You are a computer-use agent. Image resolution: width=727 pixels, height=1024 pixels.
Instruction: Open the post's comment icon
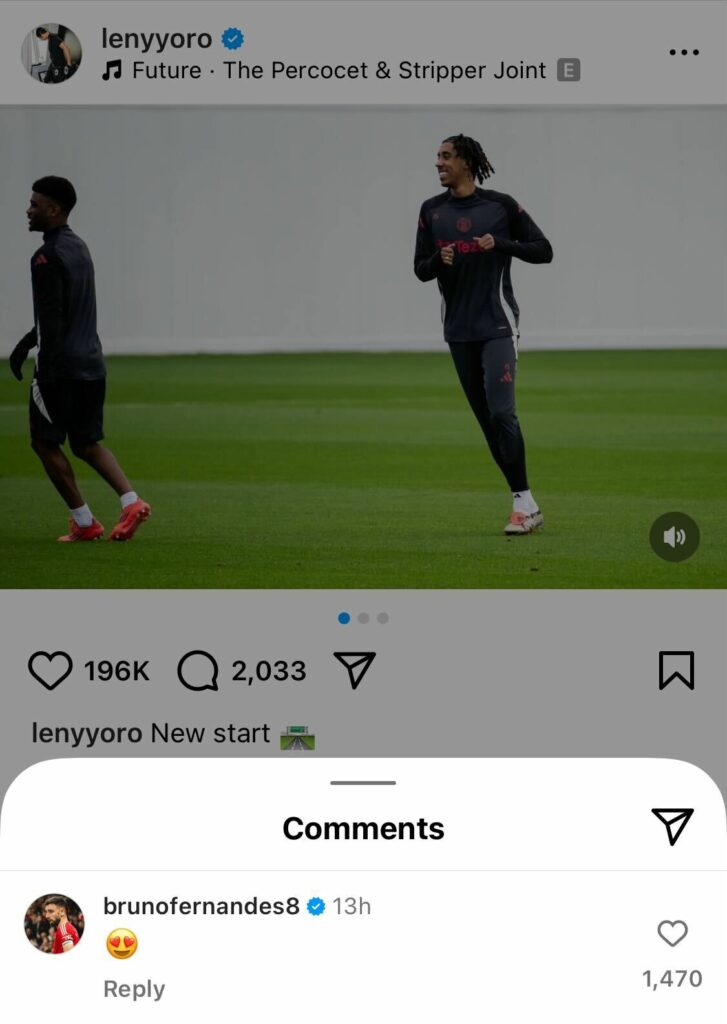click(x=198, y=671)
